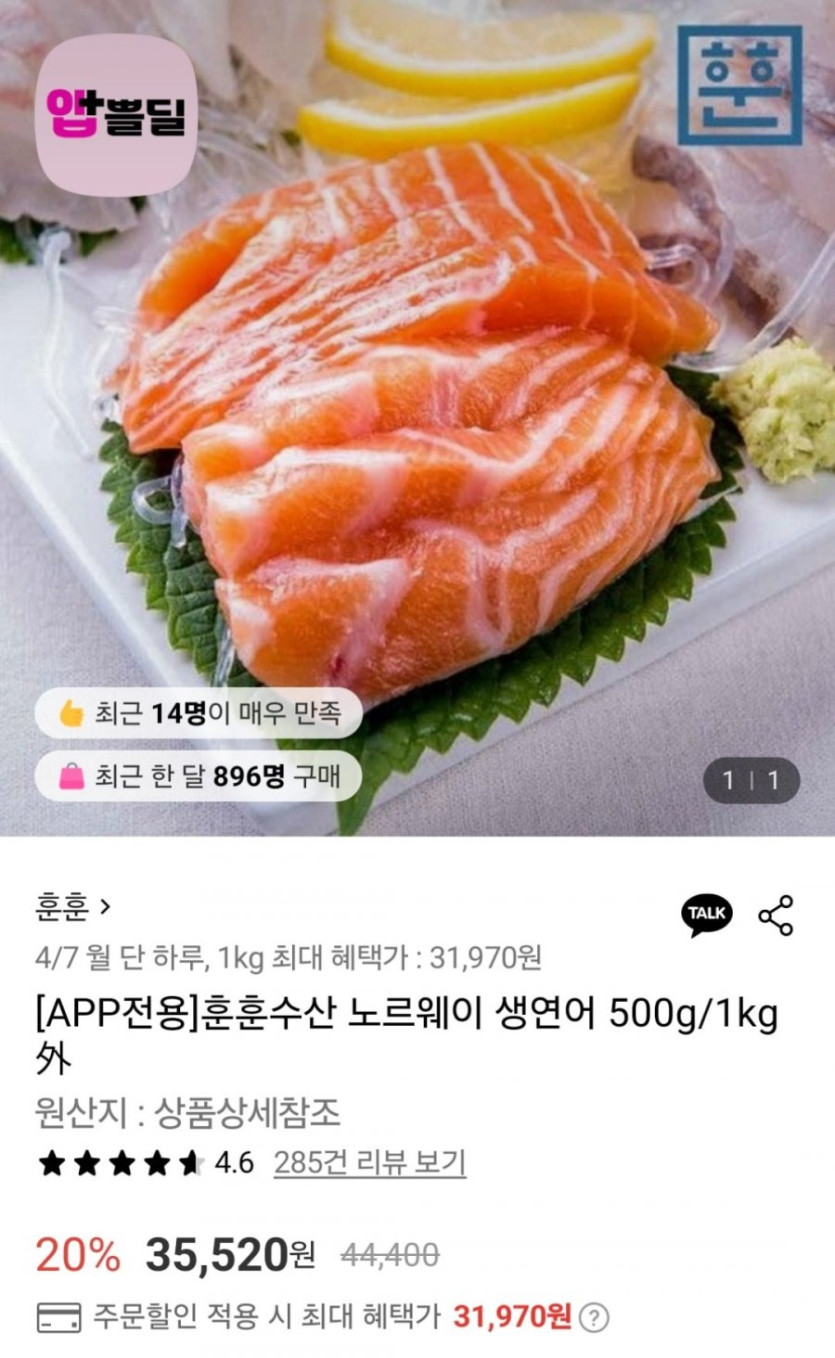This screenshot has width=835, height=1358.
Task: Open the salmon product photo
Action: pos(417,420)
